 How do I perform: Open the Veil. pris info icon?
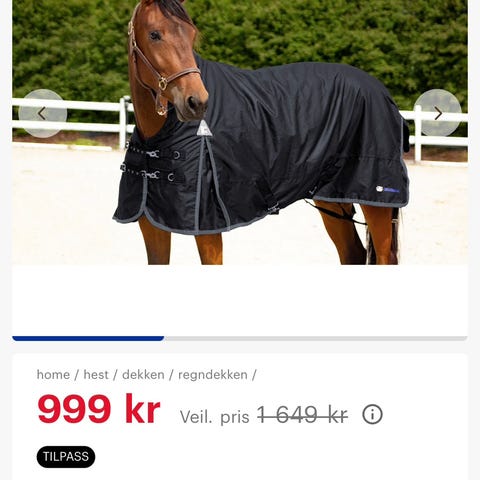tap(372, 415)
